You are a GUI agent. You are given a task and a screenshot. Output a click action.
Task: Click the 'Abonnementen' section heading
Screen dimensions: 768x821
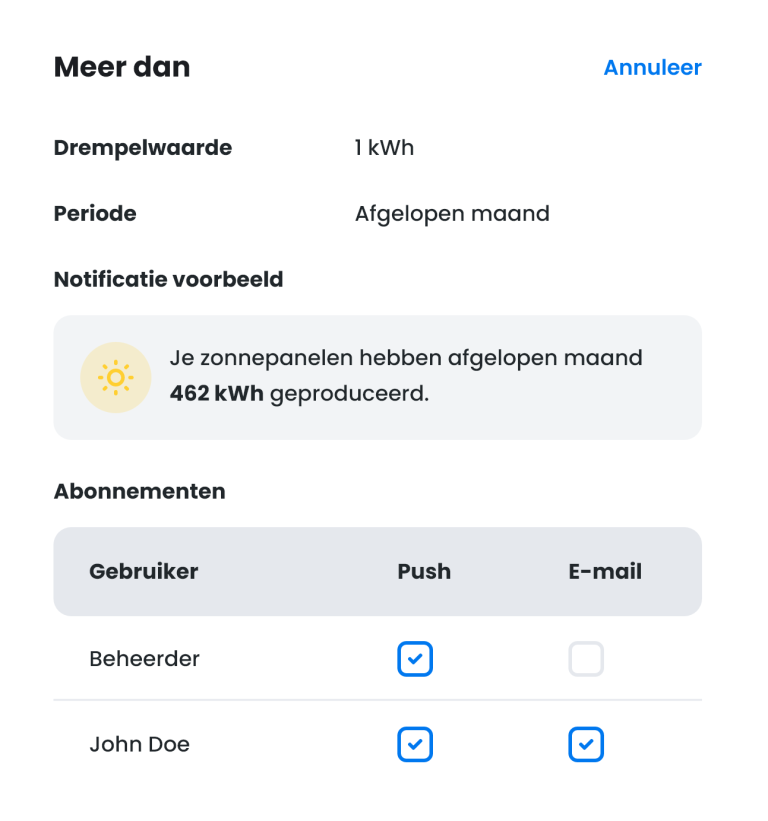click(x=140, y=491)
